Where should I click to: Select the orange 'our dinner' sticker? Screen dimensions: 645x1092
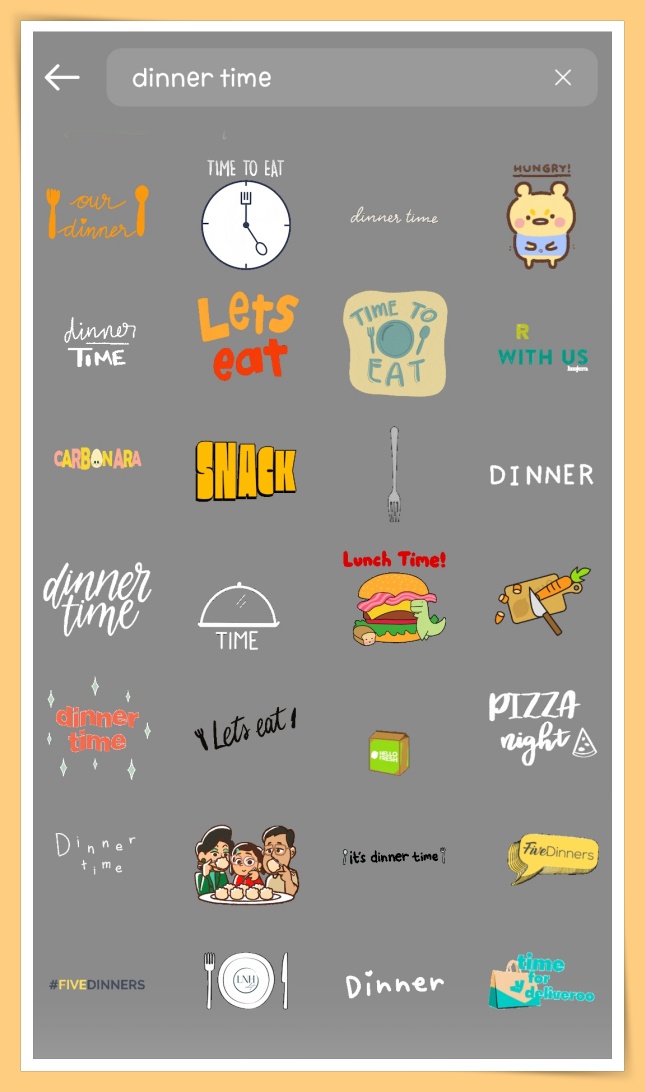coord(98,213)
